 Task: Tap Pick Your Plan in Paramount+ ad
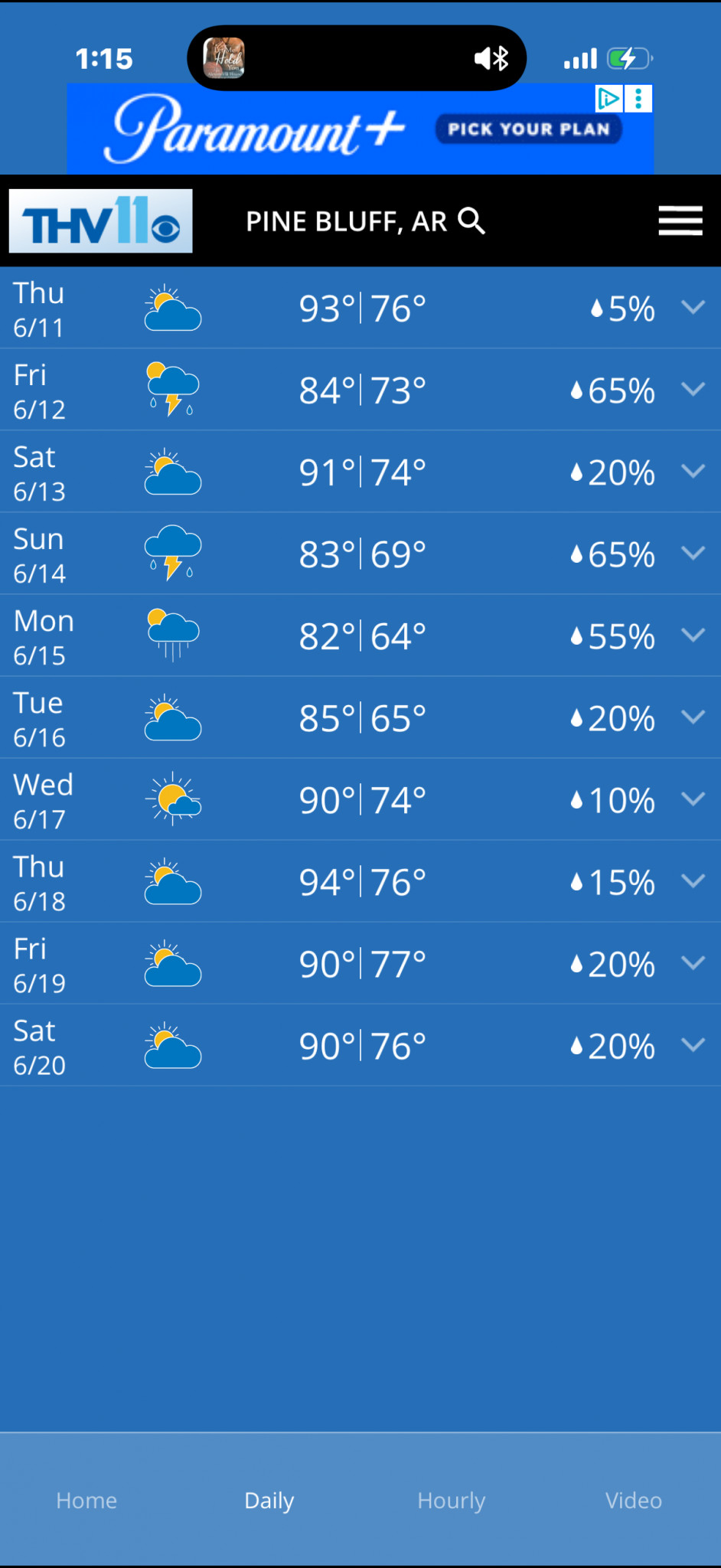point(529,129)
